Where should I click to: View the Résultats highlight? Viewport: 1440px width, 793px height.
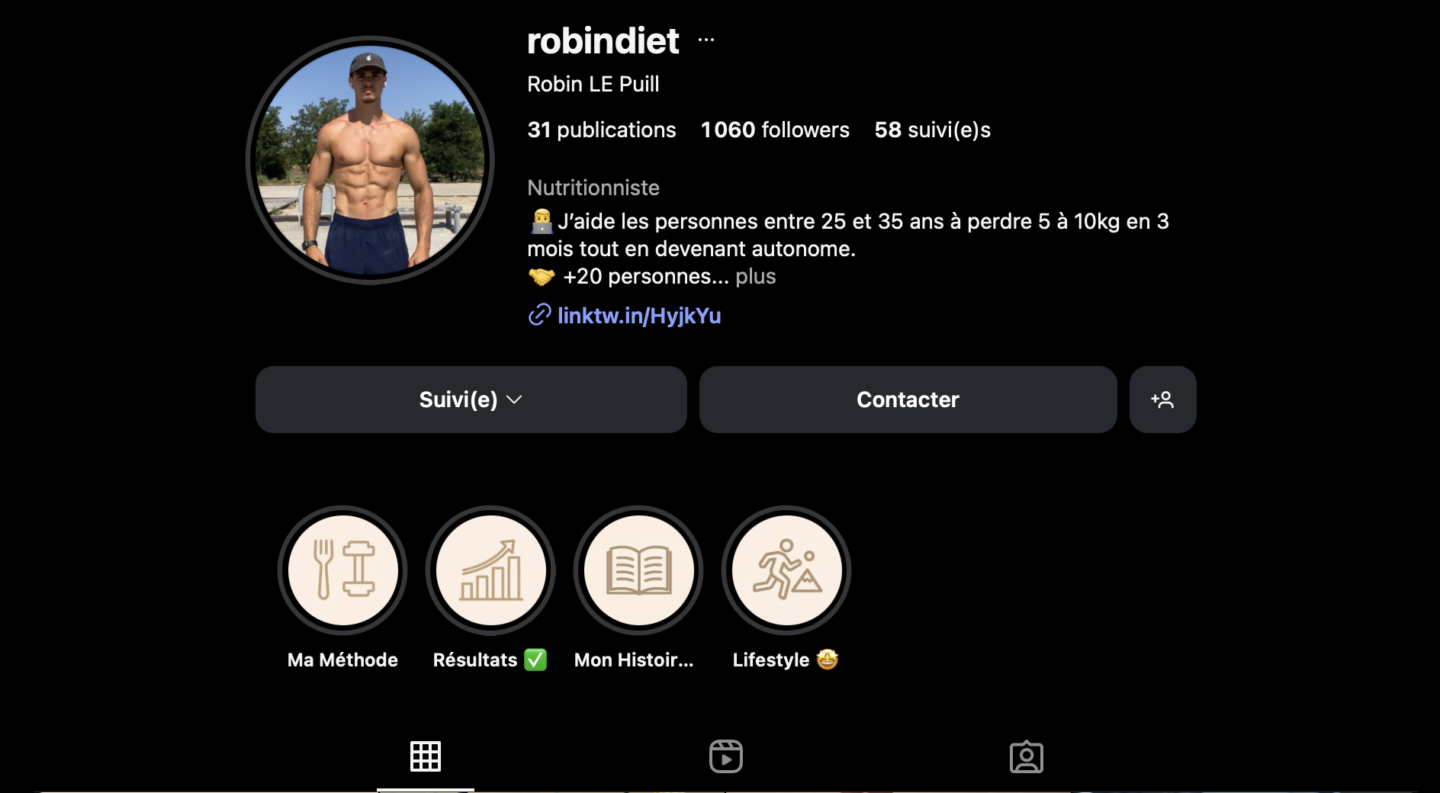[490, 571]
